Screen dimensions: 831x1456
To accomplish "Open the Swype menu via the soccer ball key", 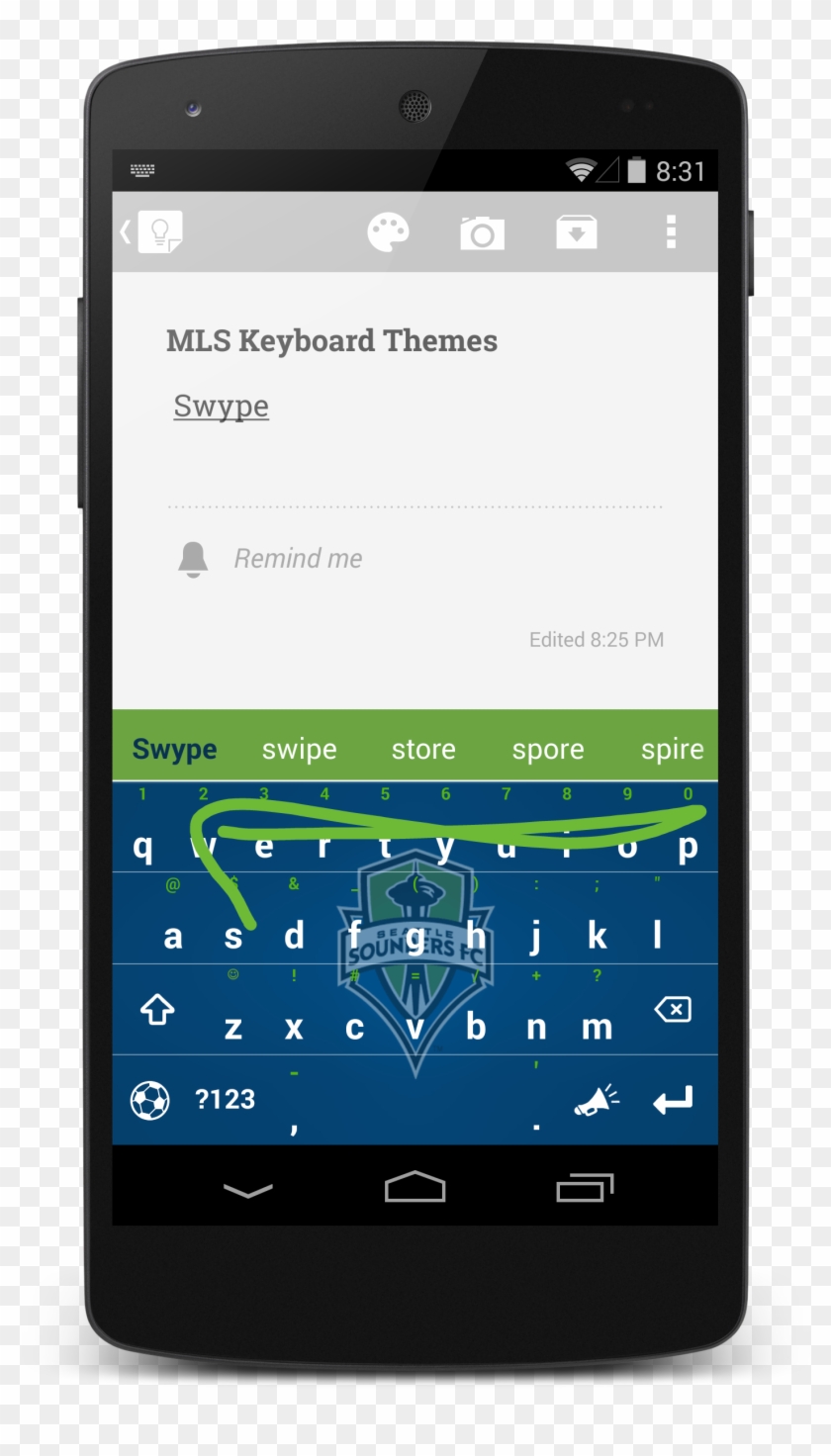I will pyautogui.click(x=150, y=1099).
